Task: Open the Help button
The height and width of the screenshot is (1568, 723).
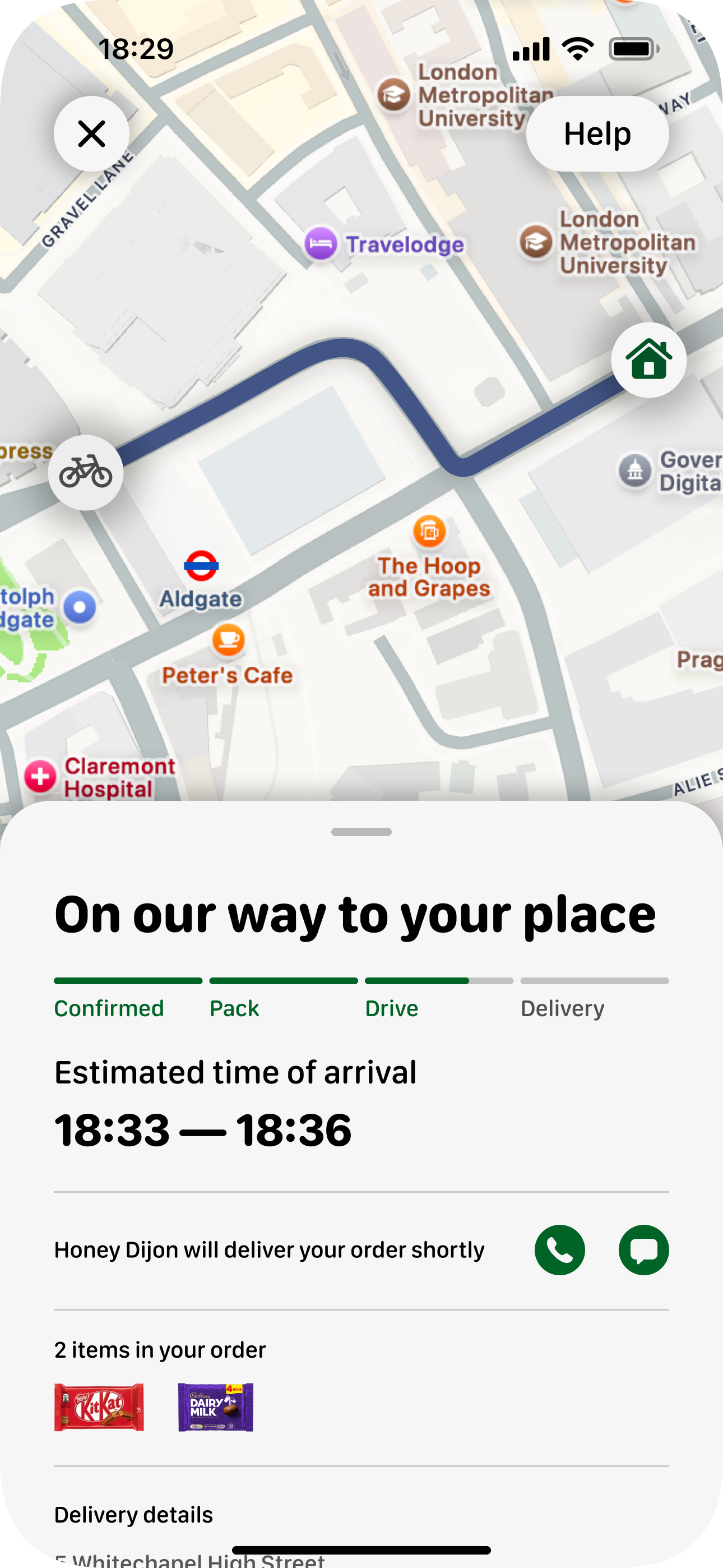Action: pos(597,133)
